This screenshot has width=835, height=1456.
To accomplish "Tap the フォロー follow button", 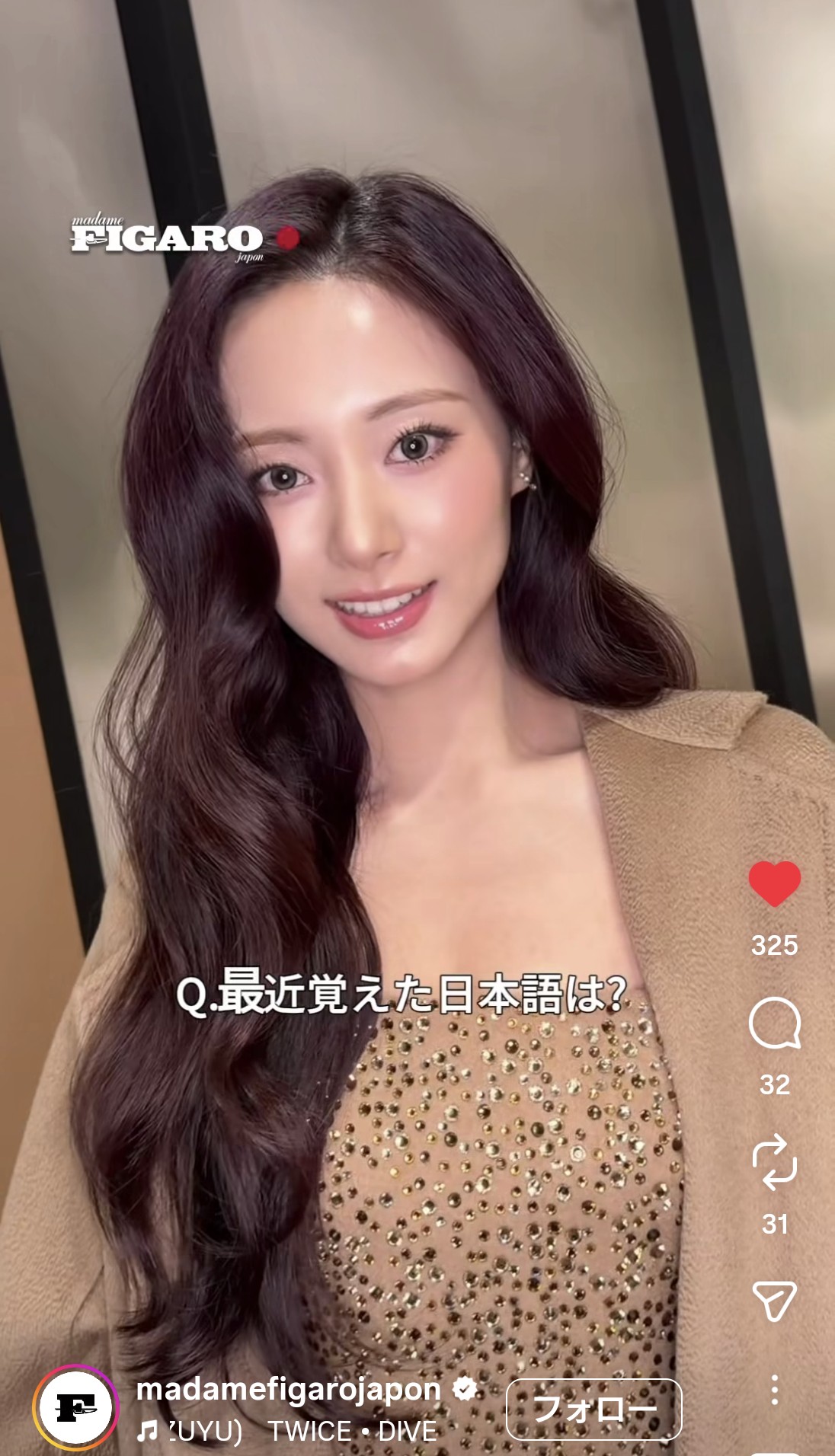I will click(593, 1409).
